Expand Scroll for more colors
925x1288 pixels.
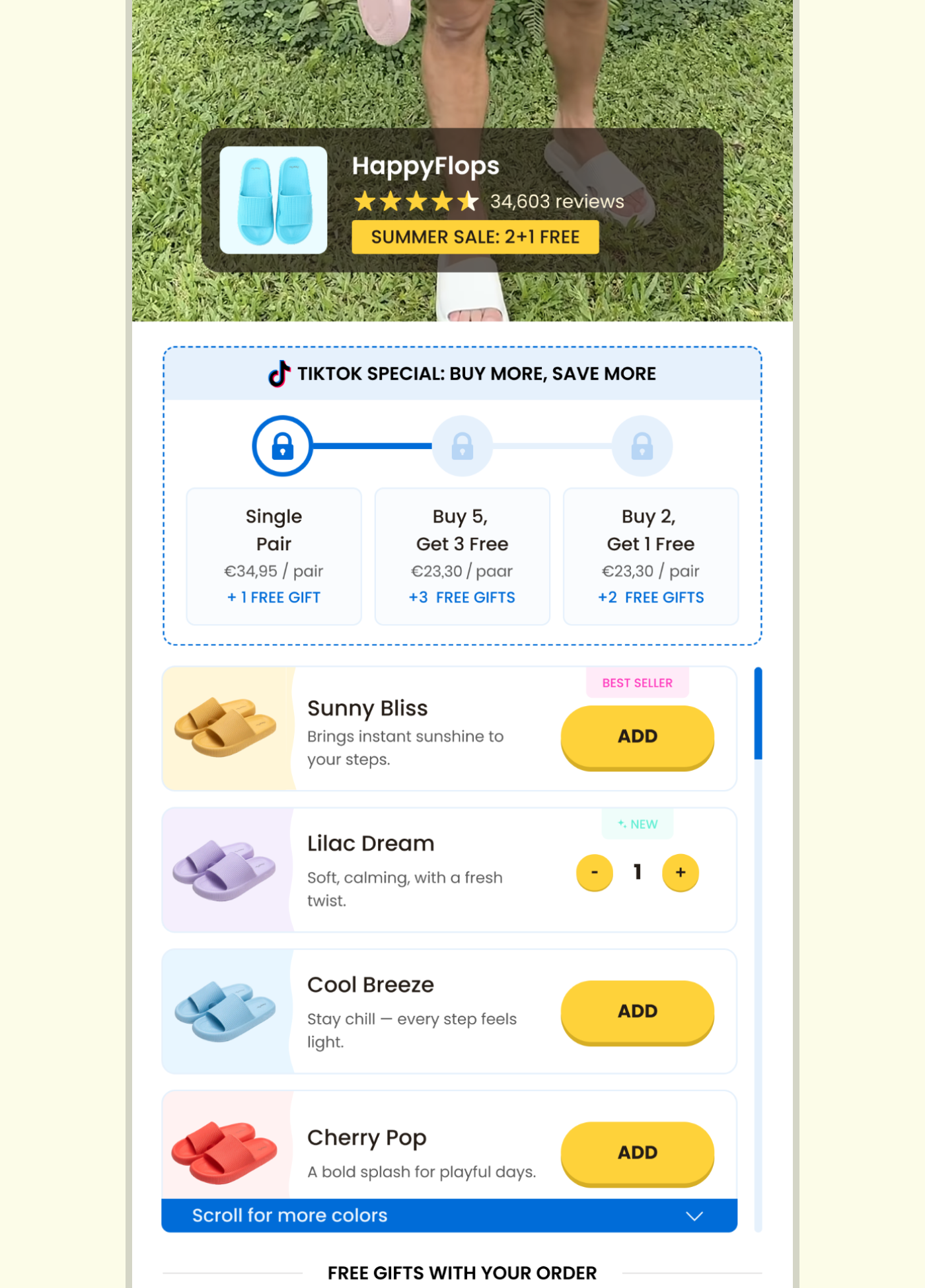[x=449, y=1215]
